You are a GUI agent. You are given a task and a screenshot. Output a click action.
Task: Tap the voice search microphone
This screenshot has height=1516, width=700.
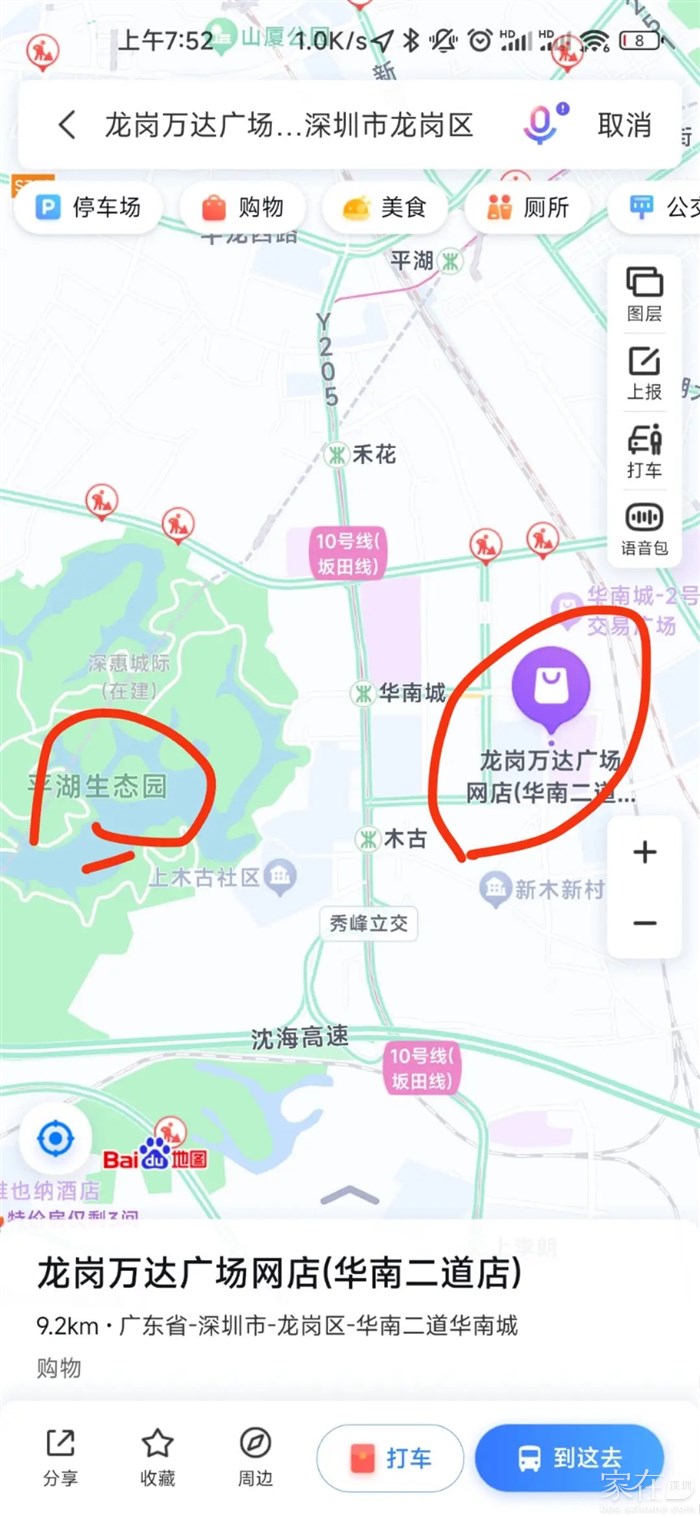point(541,124)
